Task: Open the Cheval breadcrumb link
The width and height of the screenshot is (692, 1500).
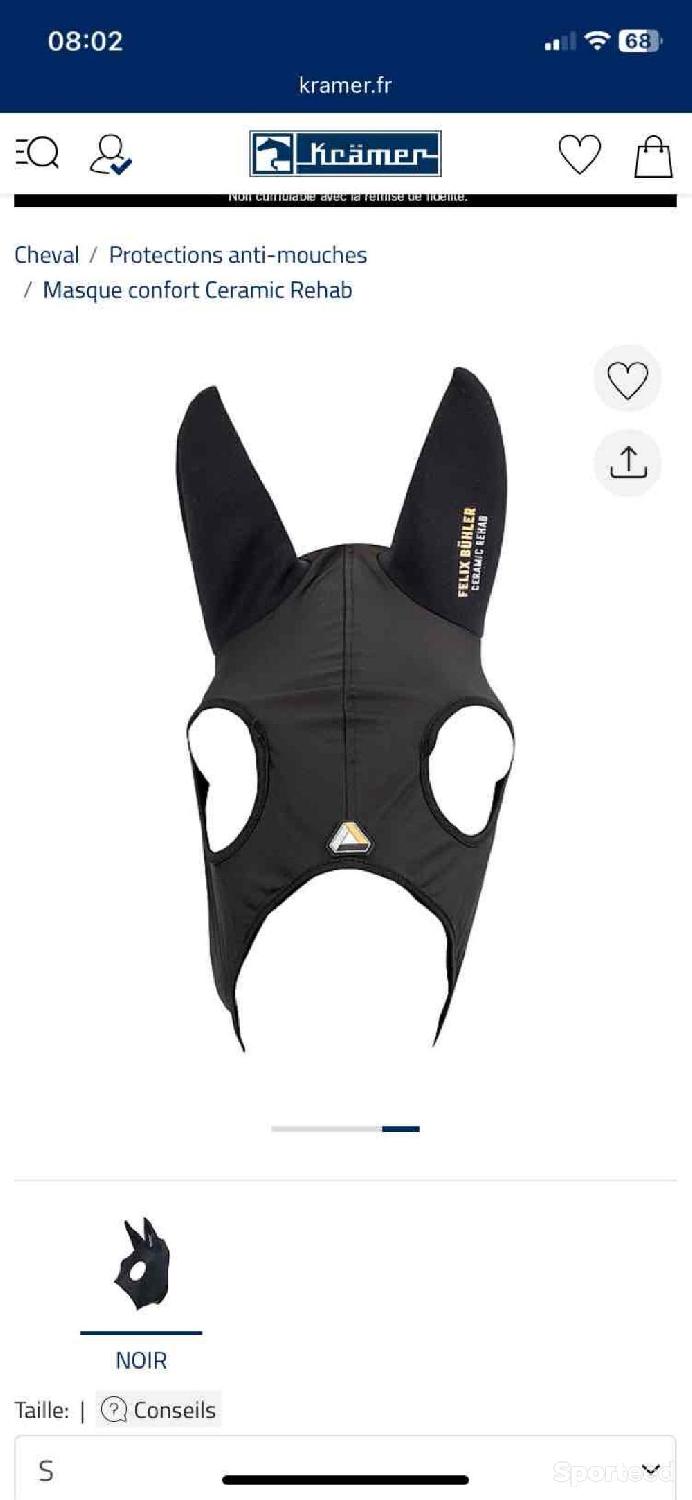Action: point(47,255)
